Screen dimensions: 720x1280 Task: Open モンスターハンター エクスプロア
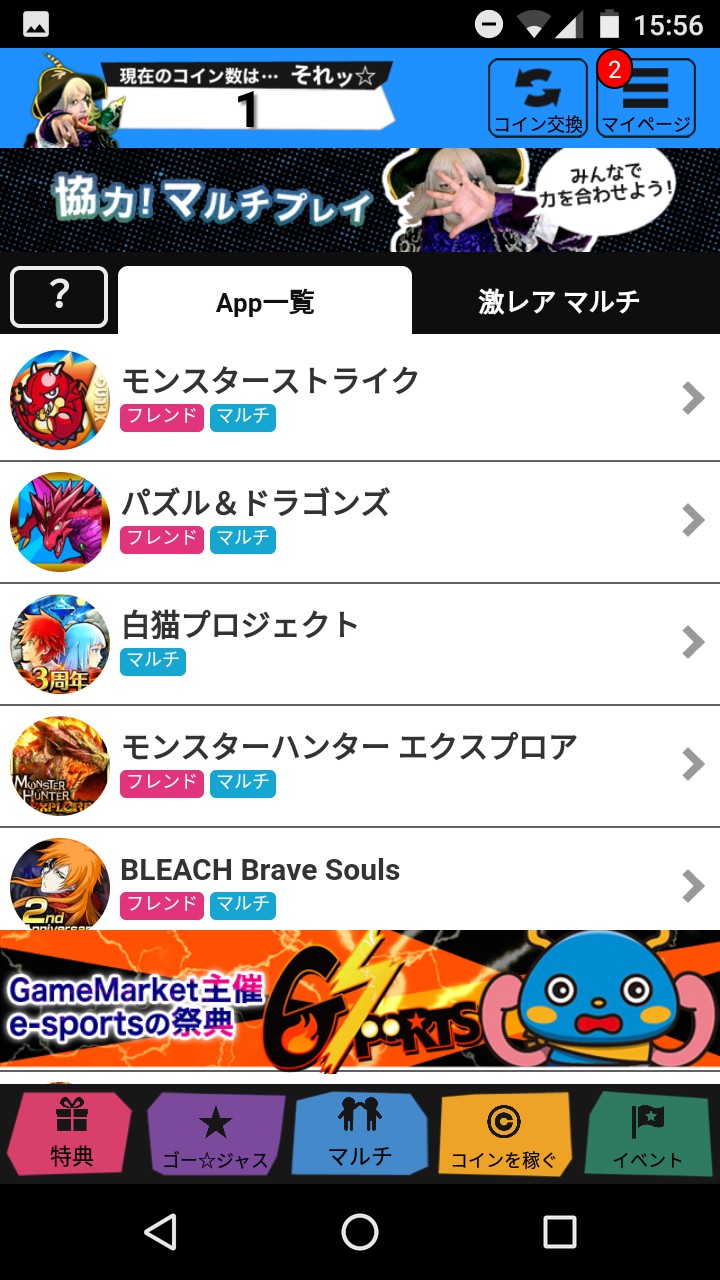pyautogui.click(x=360, y=765)
